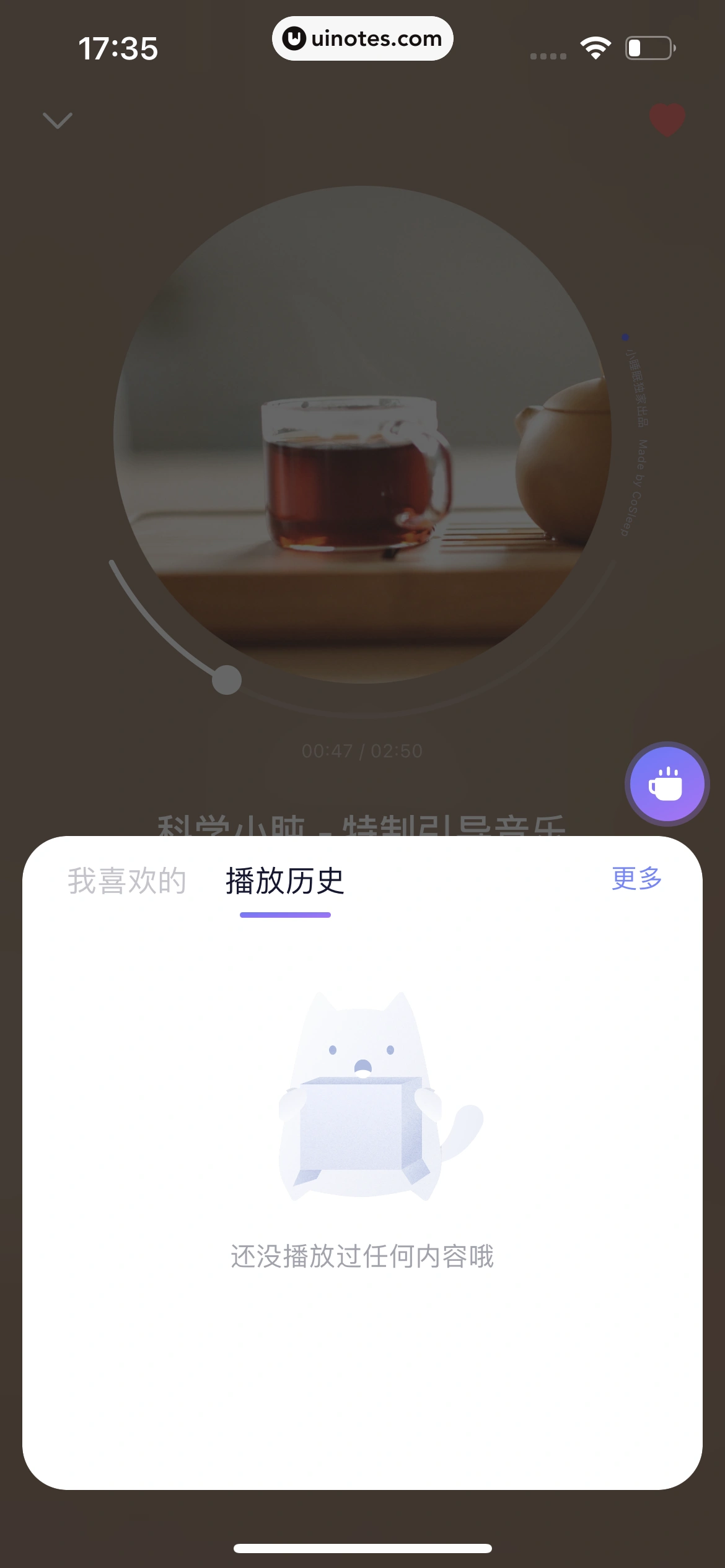
Task: Click the uinotes.com pill at top
Action: pyautogui.click(x=362, y=38)
